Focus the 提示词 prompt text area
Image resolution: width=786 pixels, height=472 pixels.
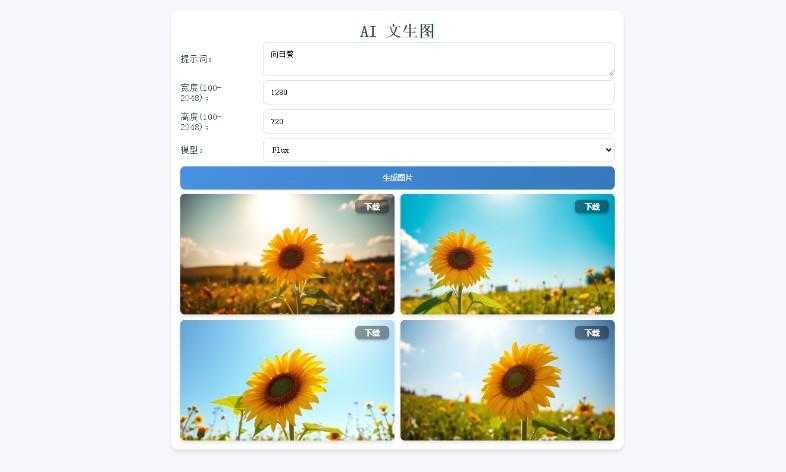438,58
